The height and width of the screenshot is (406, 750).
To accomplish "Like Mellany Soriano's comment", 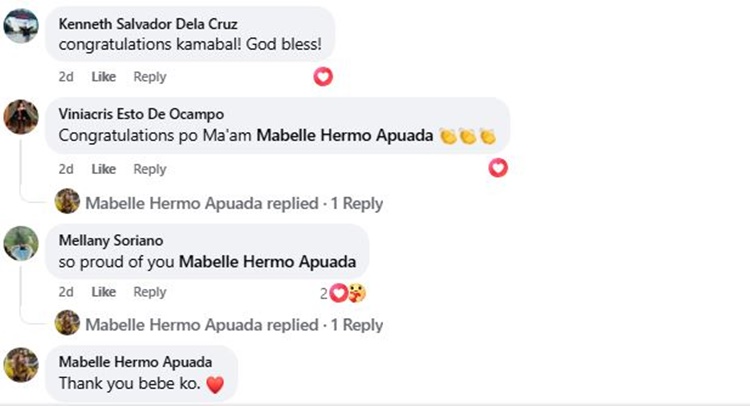I will pos(104,292).
